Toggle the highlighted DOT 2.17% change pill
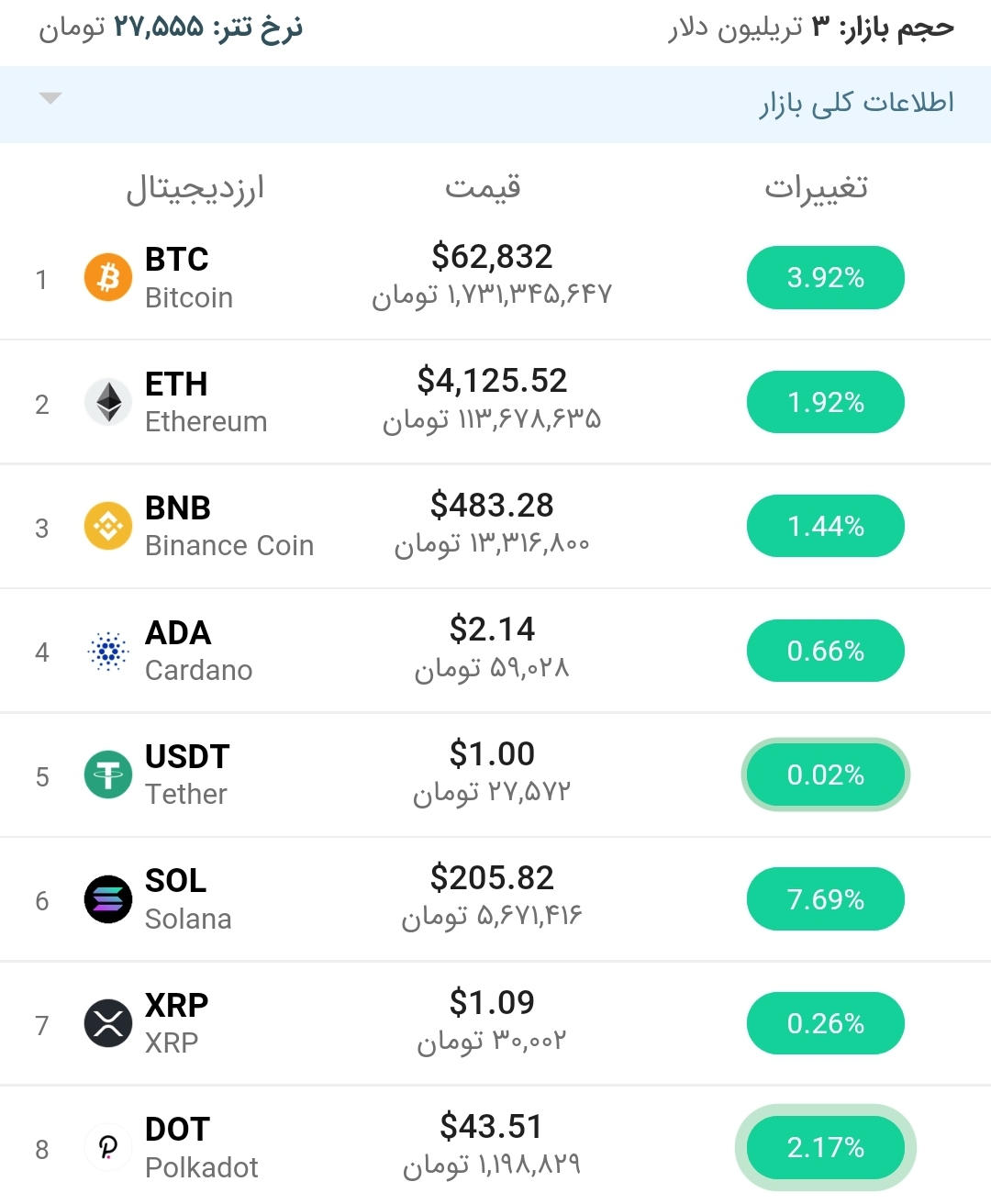The height and width of the screenshot is (1204, 991). [x=824, y=1147]
